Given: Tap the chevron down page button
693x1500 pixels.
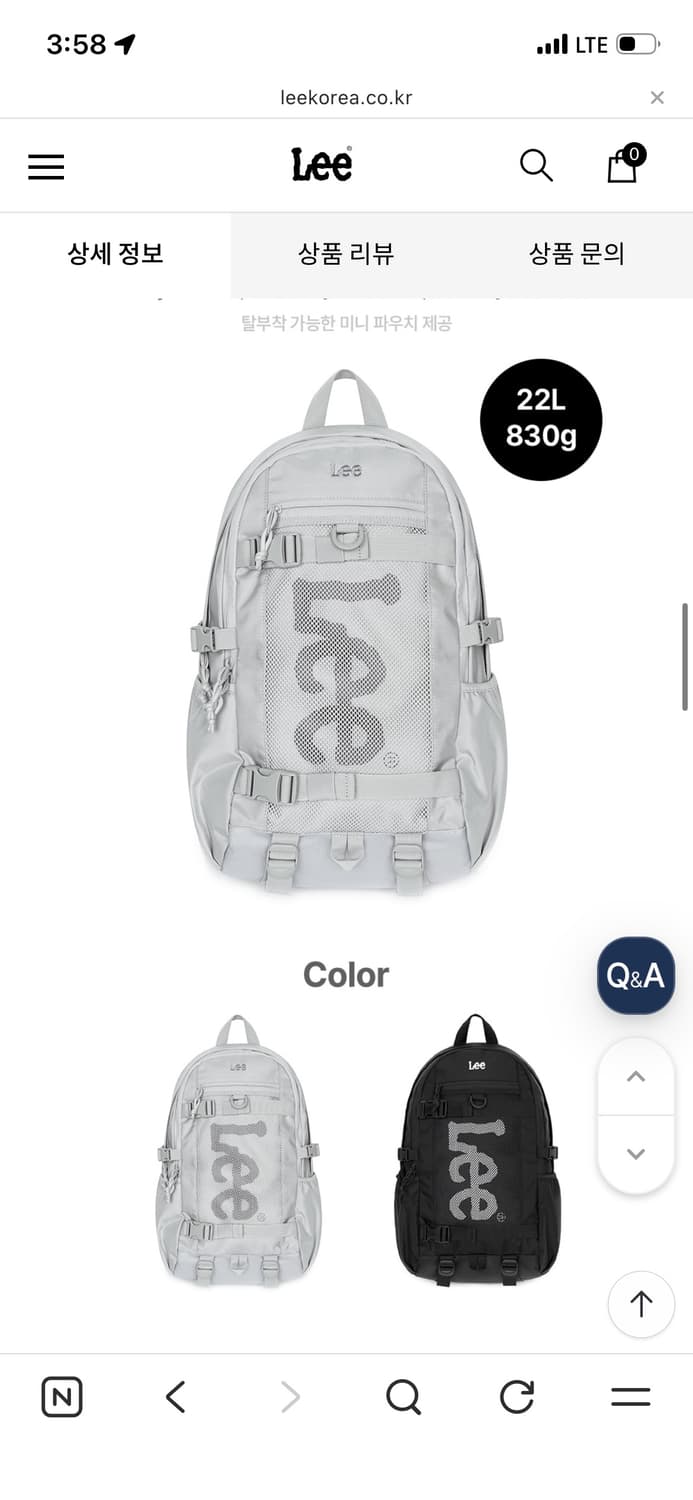Looking at the screenshot, I should pos(636,1153).
